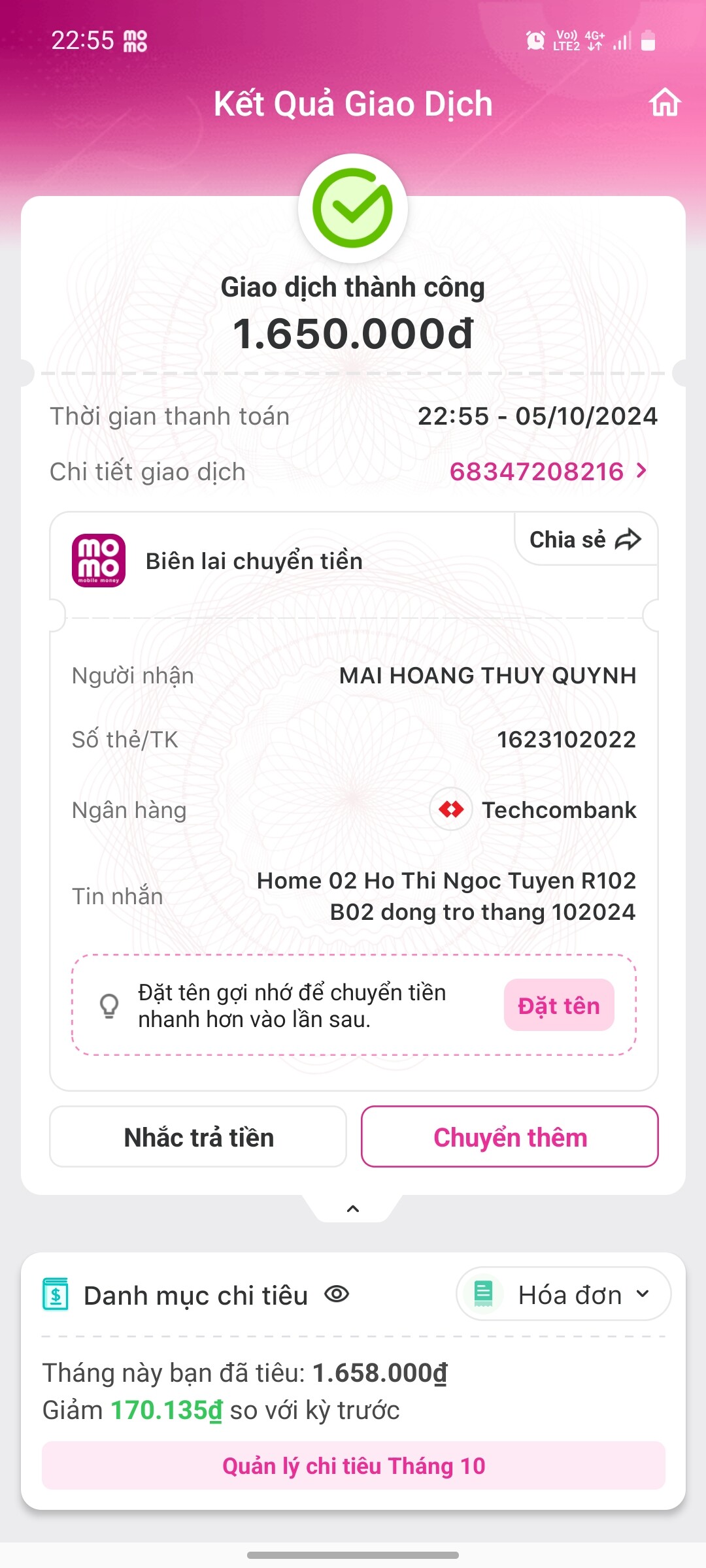Open the Hóa đơn category dropdown
The height and width of the screenshot is (1568, 706).
pos(563,1294)
